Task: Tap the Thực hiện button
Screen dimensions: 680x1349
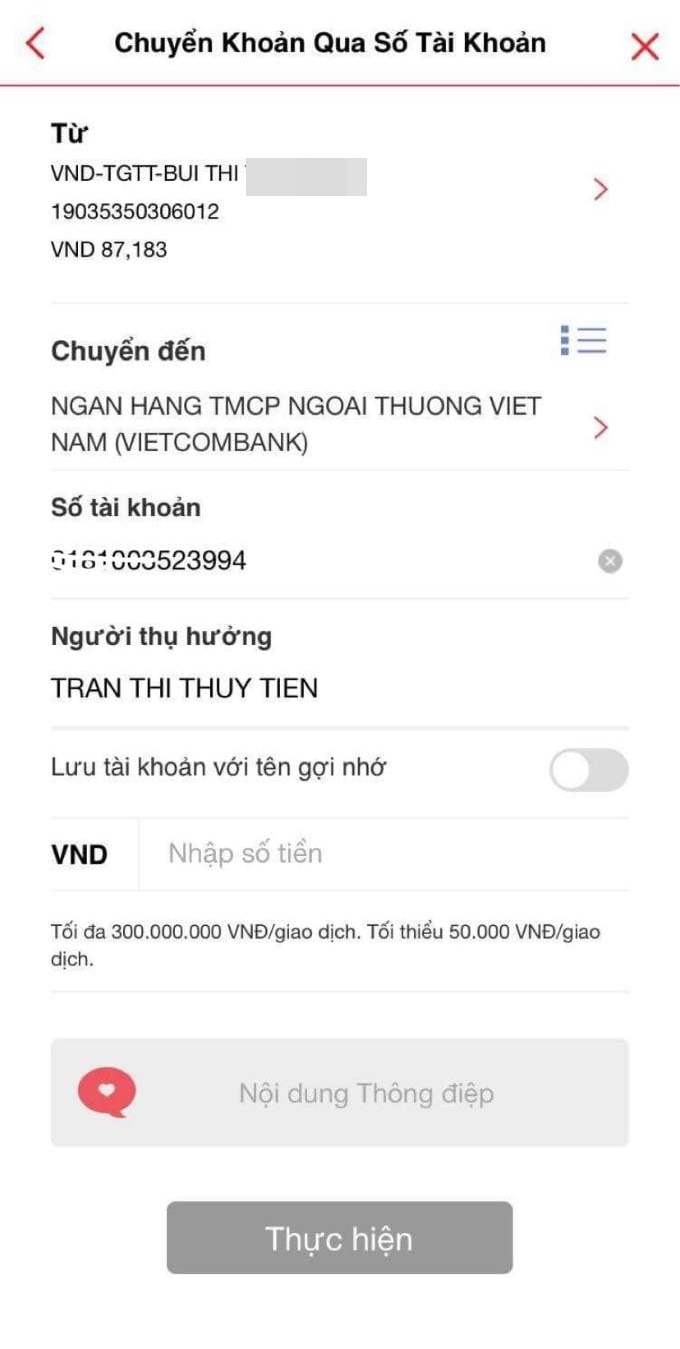Action: [339, 1238]
